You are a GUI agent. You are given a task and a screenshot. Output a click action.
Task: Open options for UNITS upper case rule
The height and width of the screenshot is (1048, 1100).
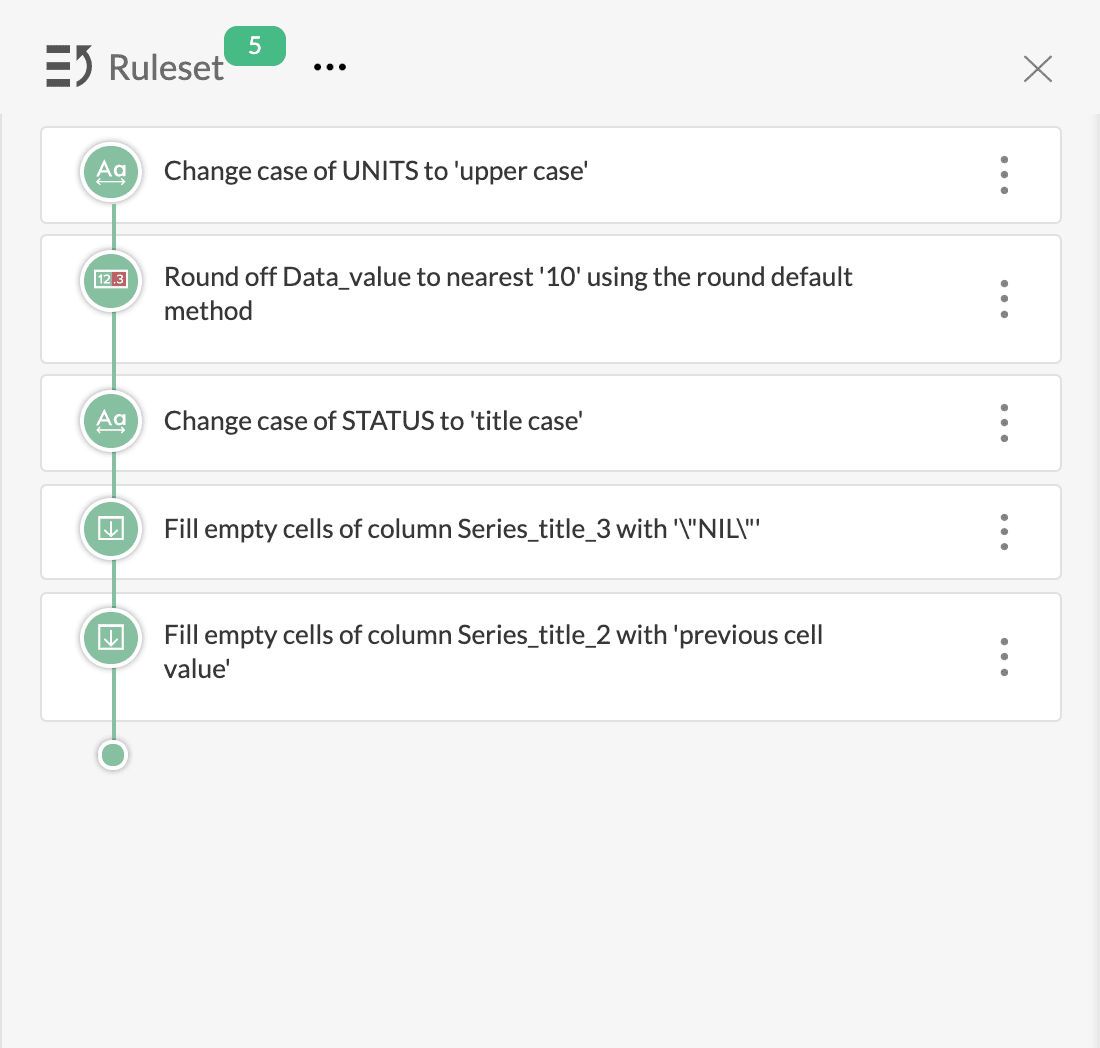click(x=1004, y=175)
